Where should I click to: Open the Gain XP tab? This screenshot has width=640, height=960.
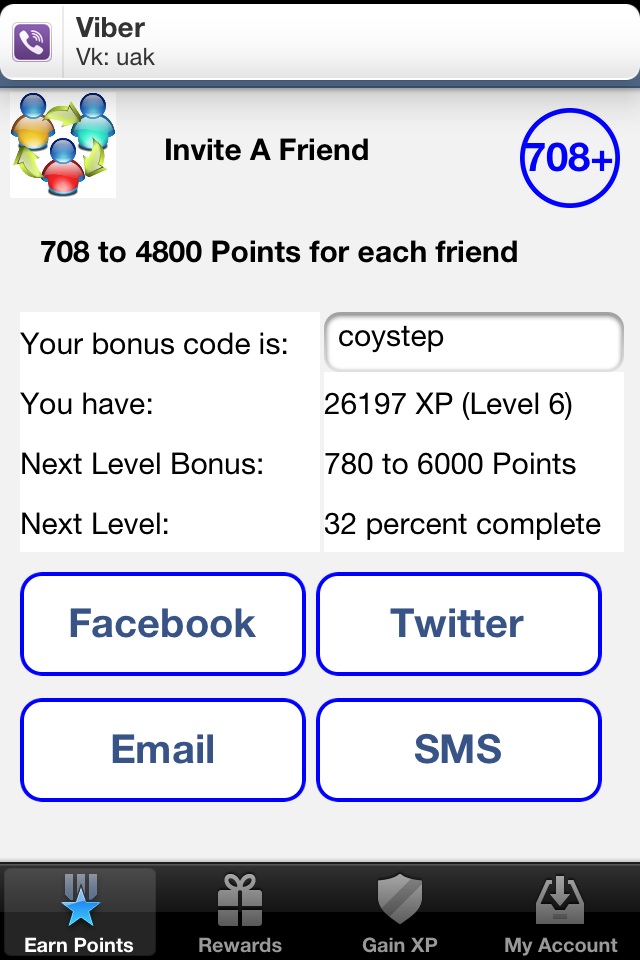coord(400,912)
